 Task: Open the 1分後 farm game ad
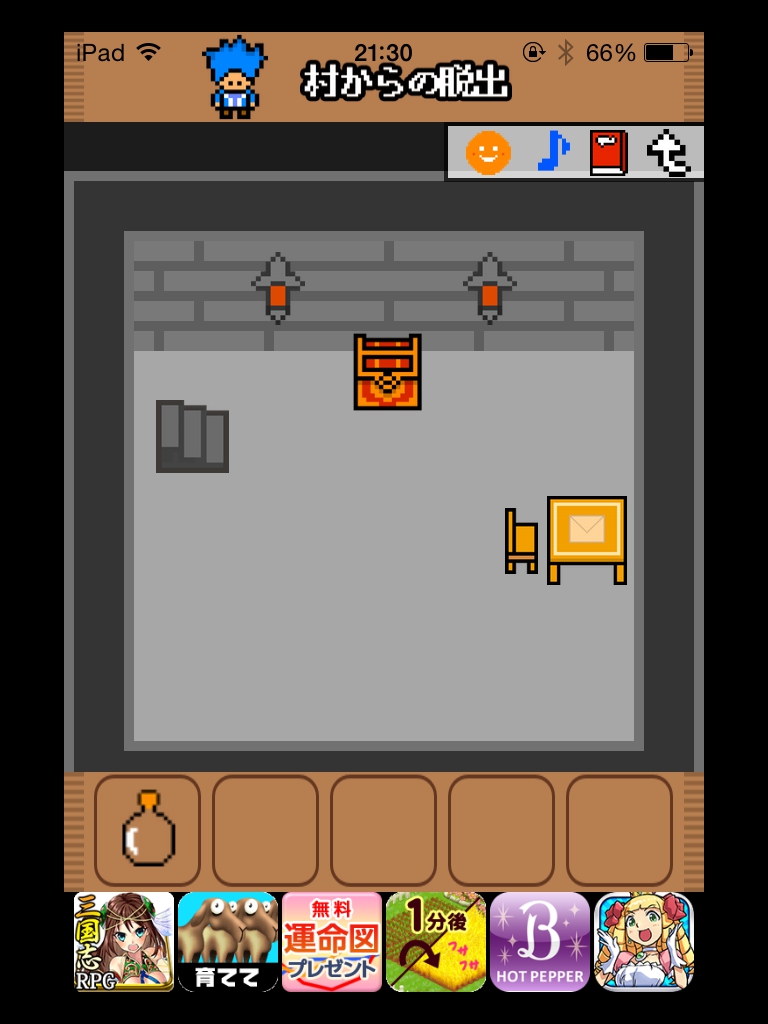point(435,941)
